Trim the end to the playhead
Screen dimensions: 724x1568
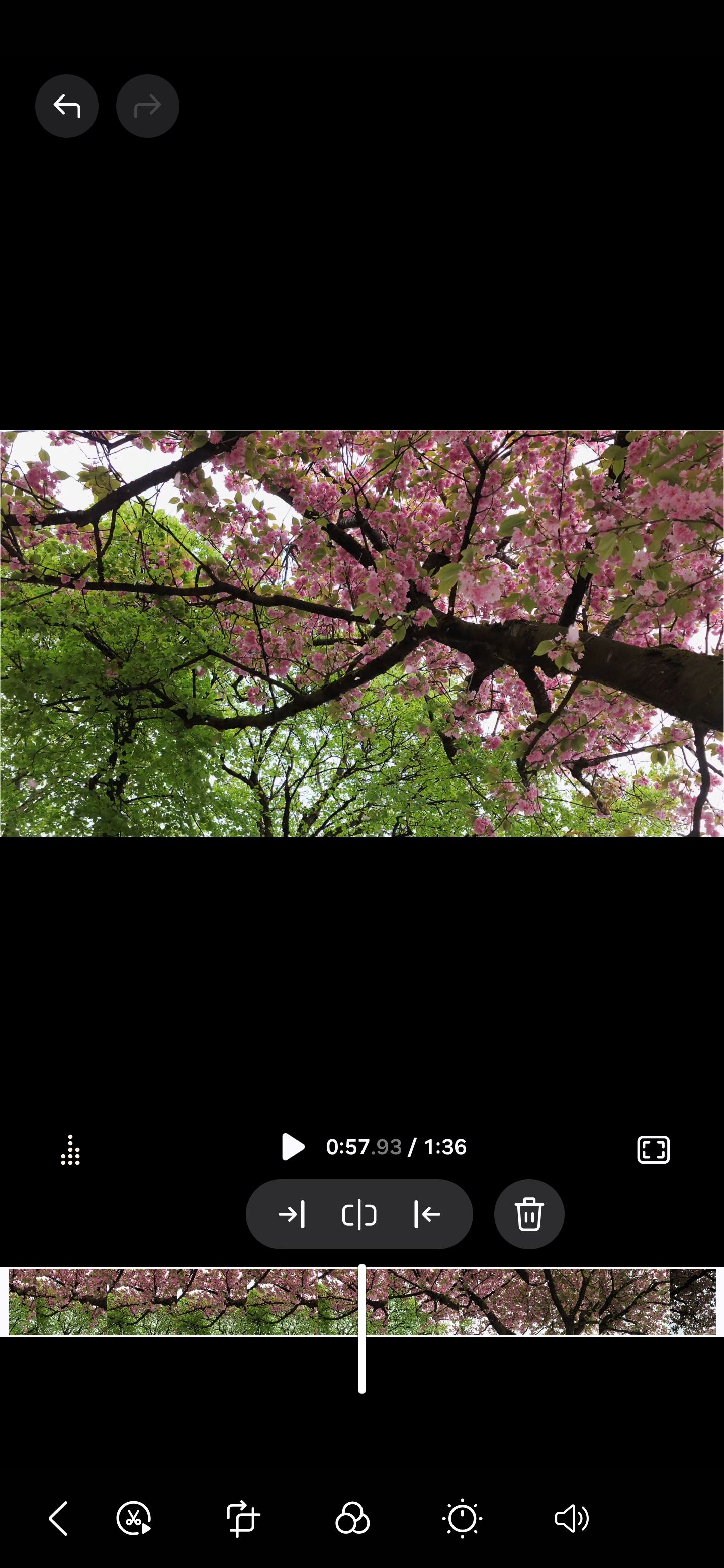pyautogui.click(x=427, y=1214)
